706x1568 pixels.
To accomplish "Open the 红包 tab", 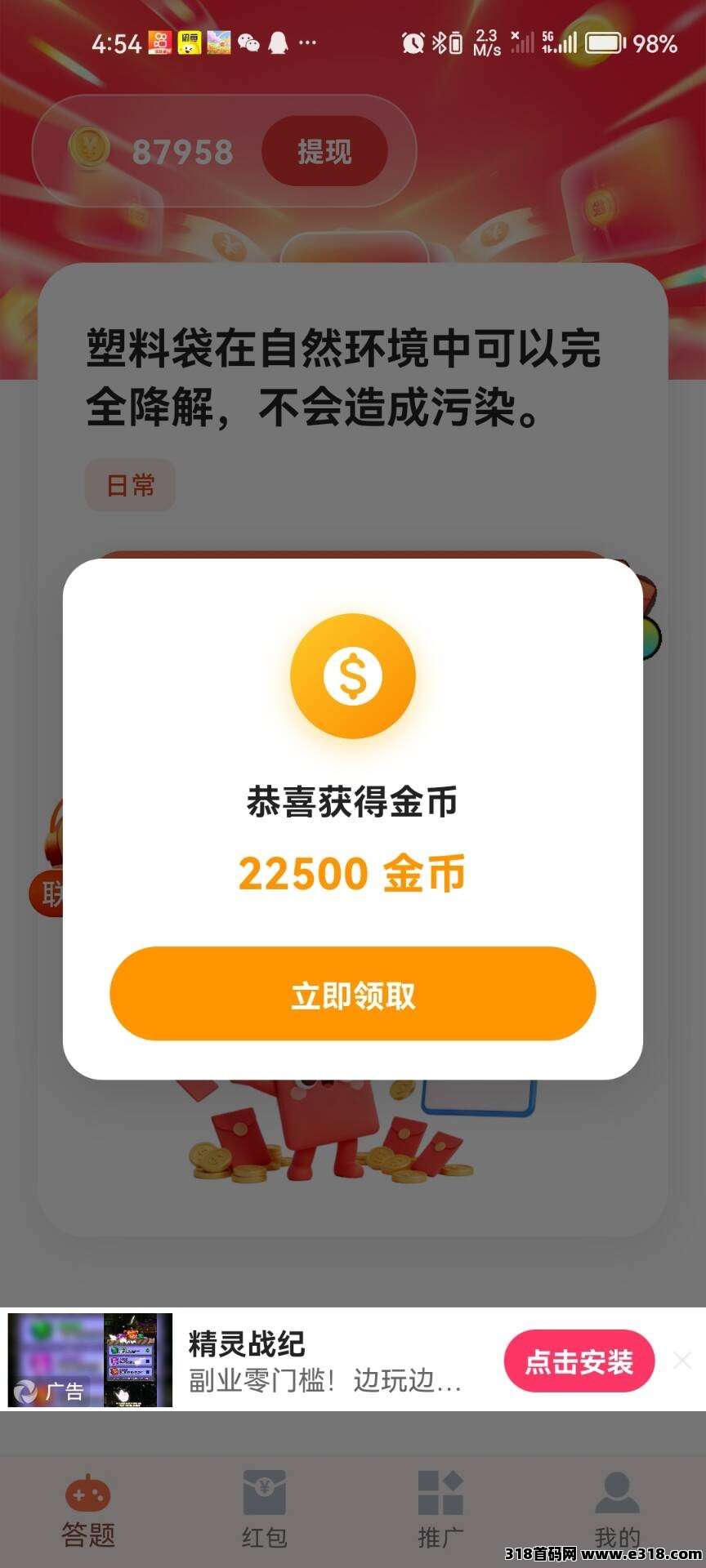I will (264, 1509).
